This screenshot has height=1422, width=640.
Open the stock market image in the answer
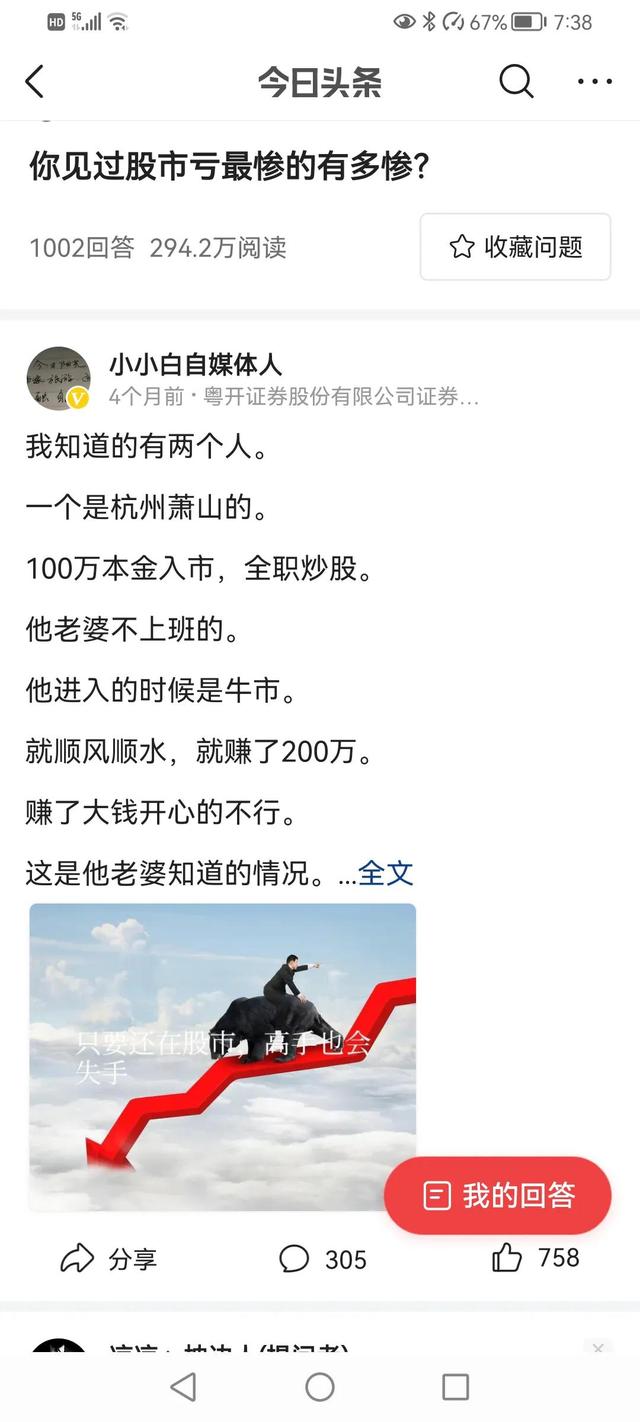(x=222, y=1056)
